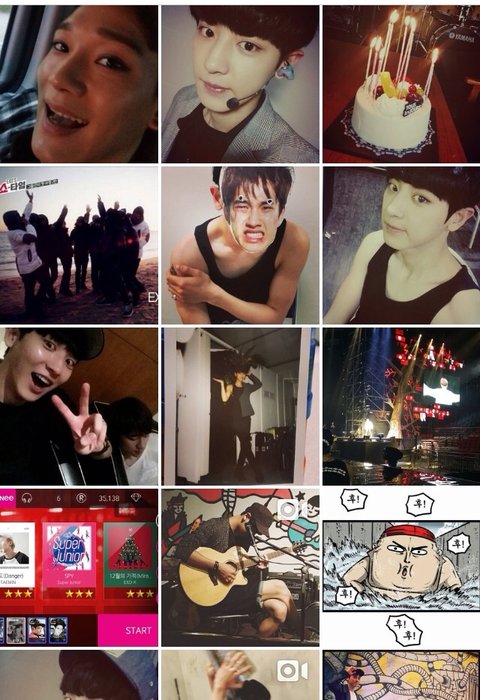
Task: Open the red bandana comic strip post
Action: (x=401, y=567)
